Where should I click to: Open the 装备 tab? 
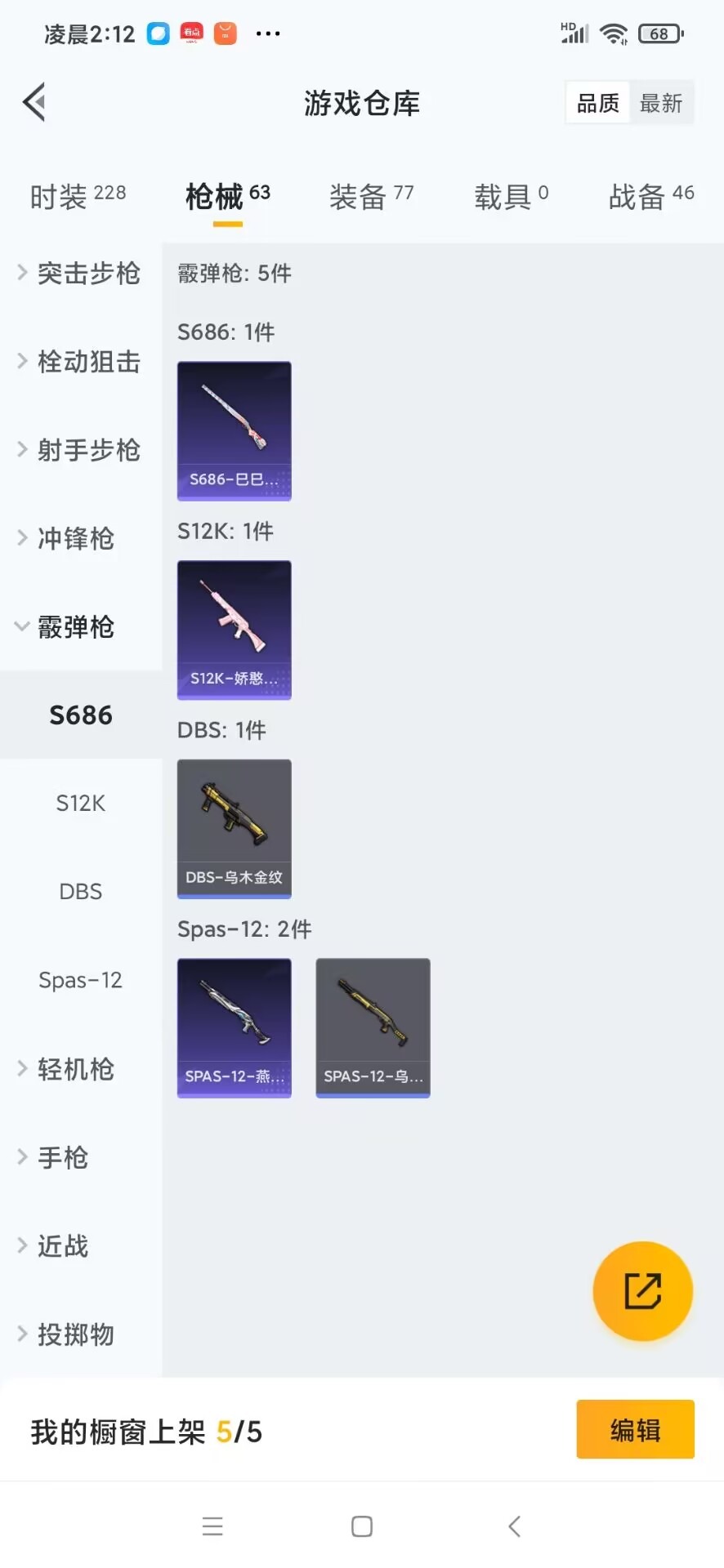point(371,196)
